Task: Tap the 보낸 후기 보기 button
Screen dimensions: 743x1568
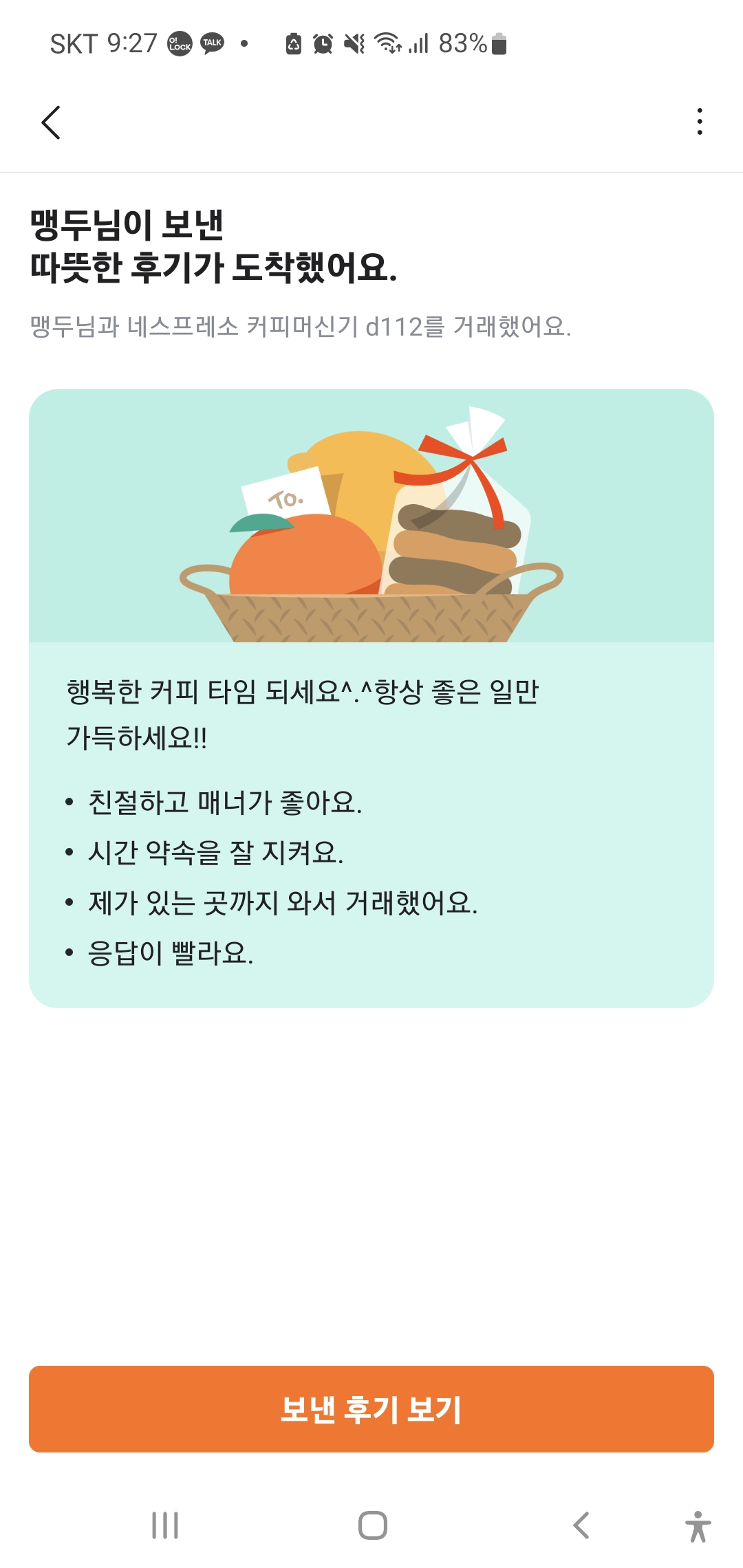Action: click(x=371, y=1409)
